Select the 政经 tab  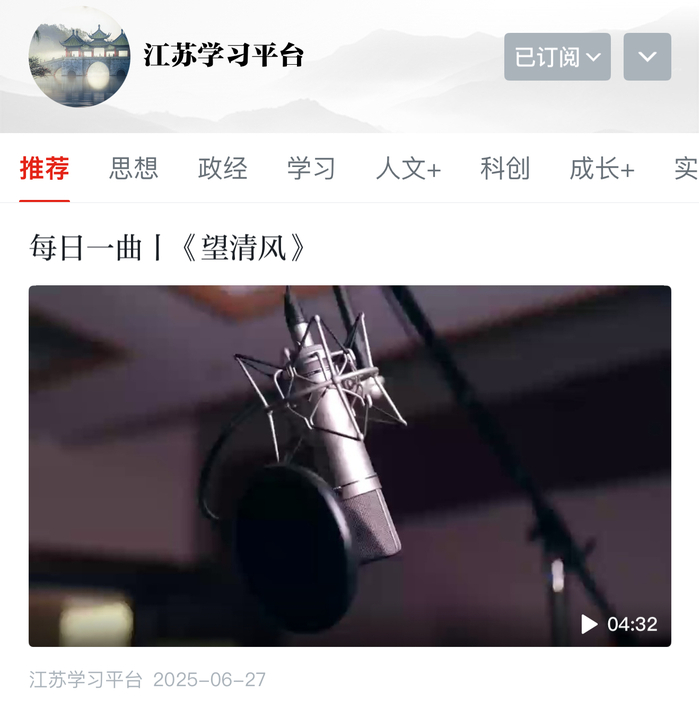pyautogui.click(x=222, y=169)
